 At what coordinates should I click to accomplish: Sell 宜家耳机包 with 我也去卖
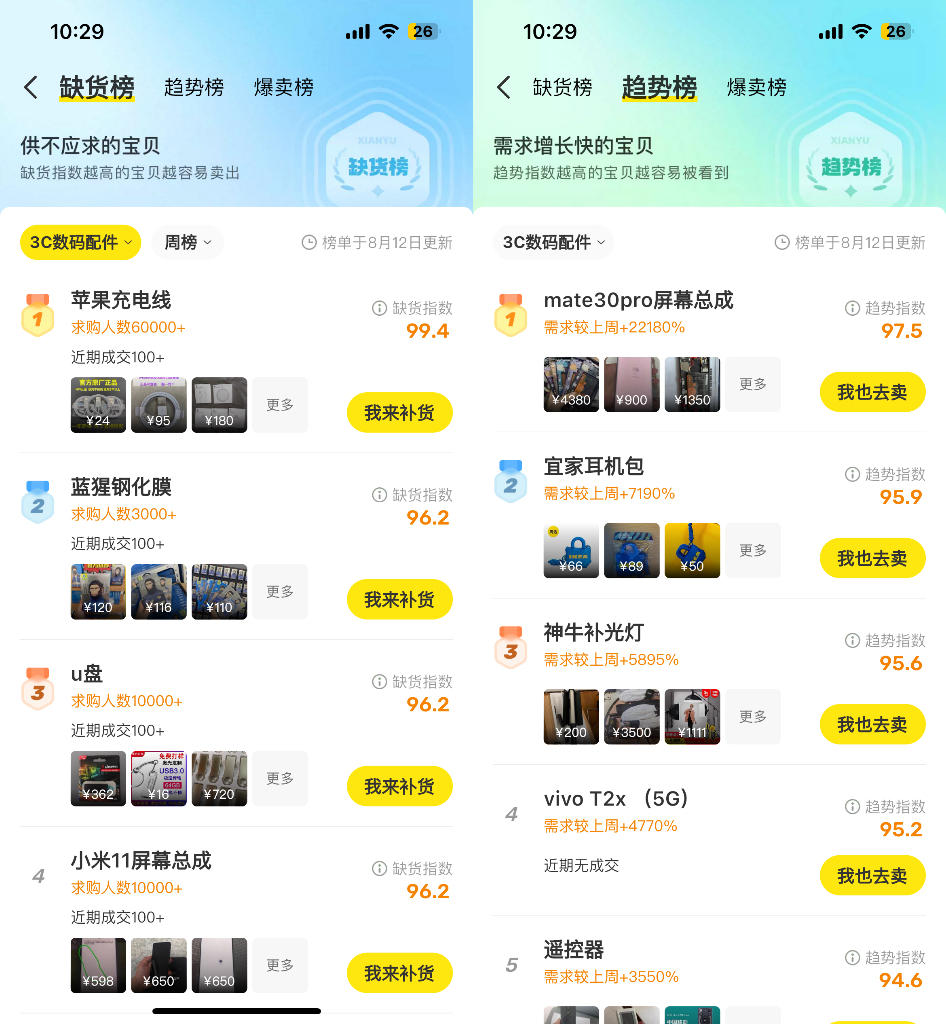point(872,558)
